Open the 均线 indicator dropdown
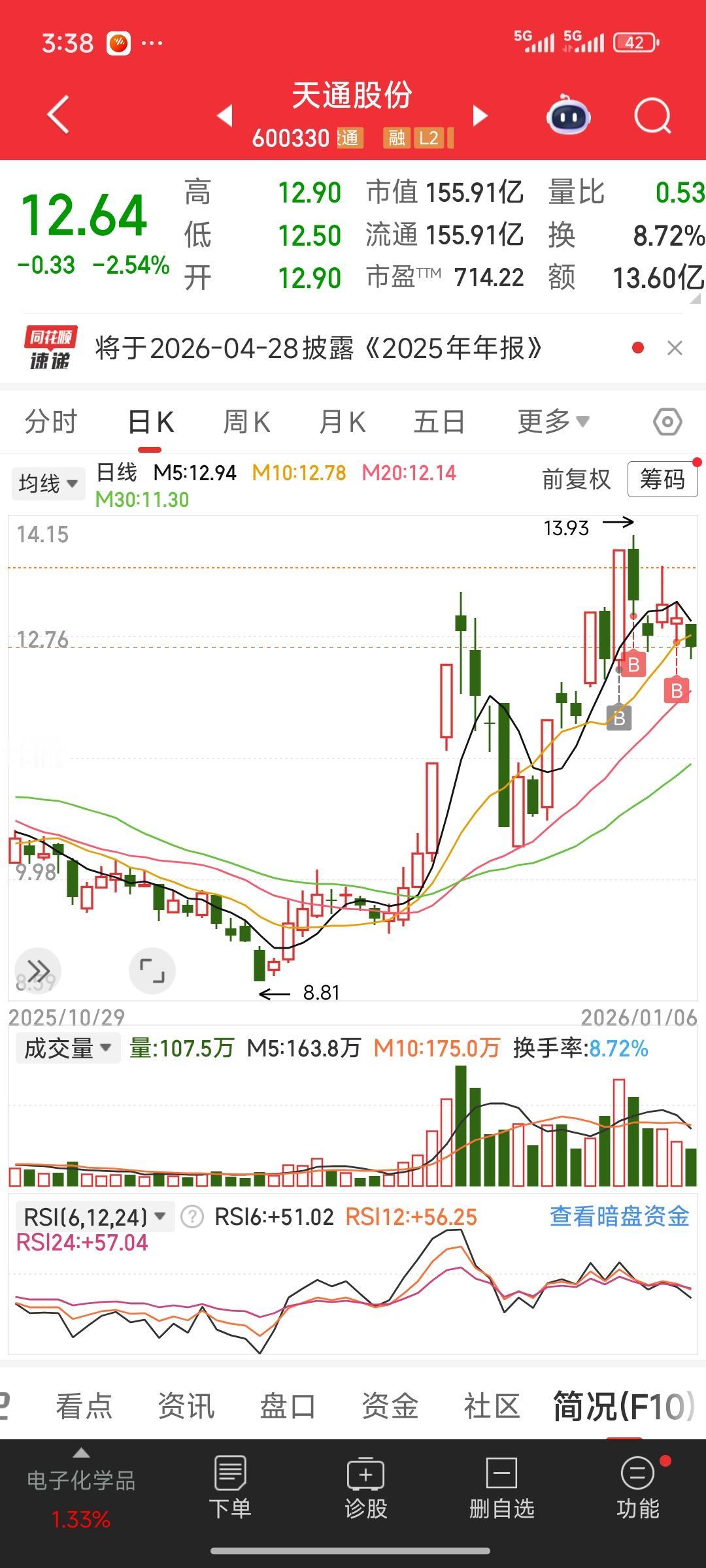The height and width of the screenshot is (1568, 706). tap(48, 483)
